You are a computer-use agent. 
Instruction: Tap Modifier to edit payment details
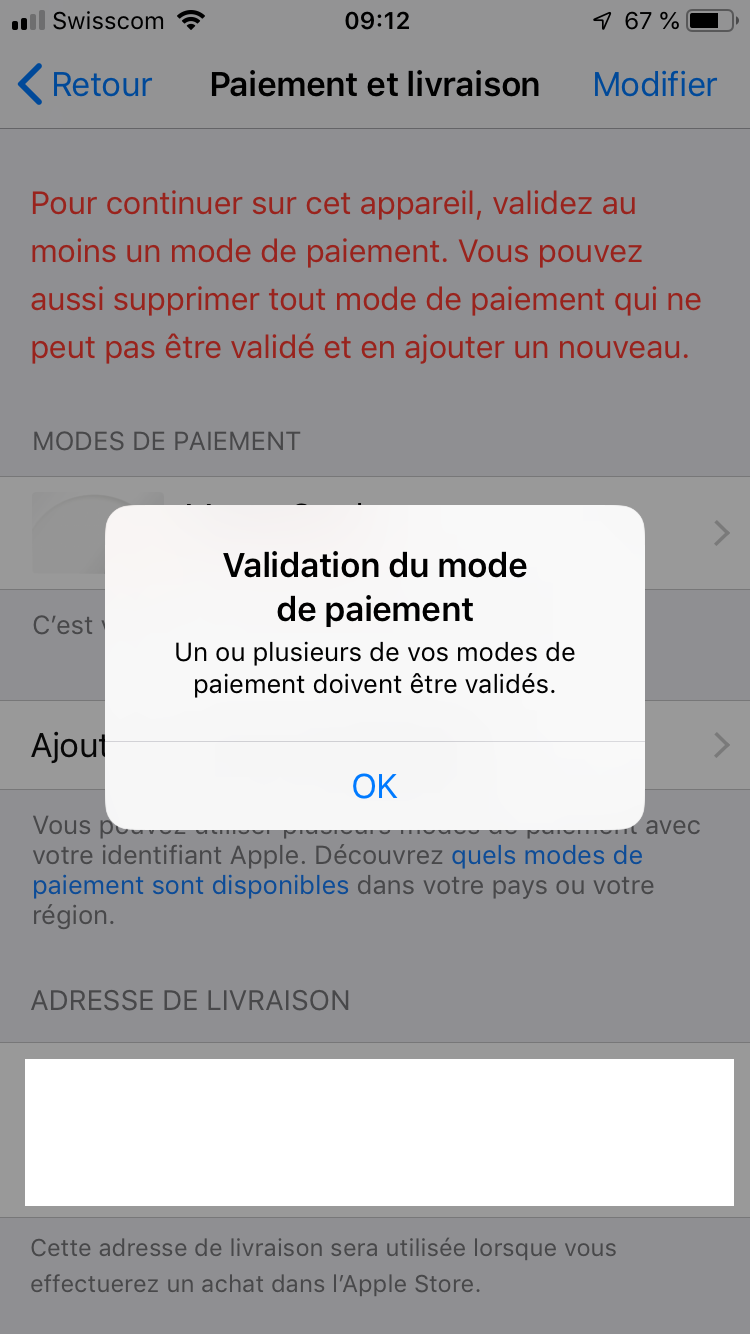pyautogui.click(x=654, y=85)
